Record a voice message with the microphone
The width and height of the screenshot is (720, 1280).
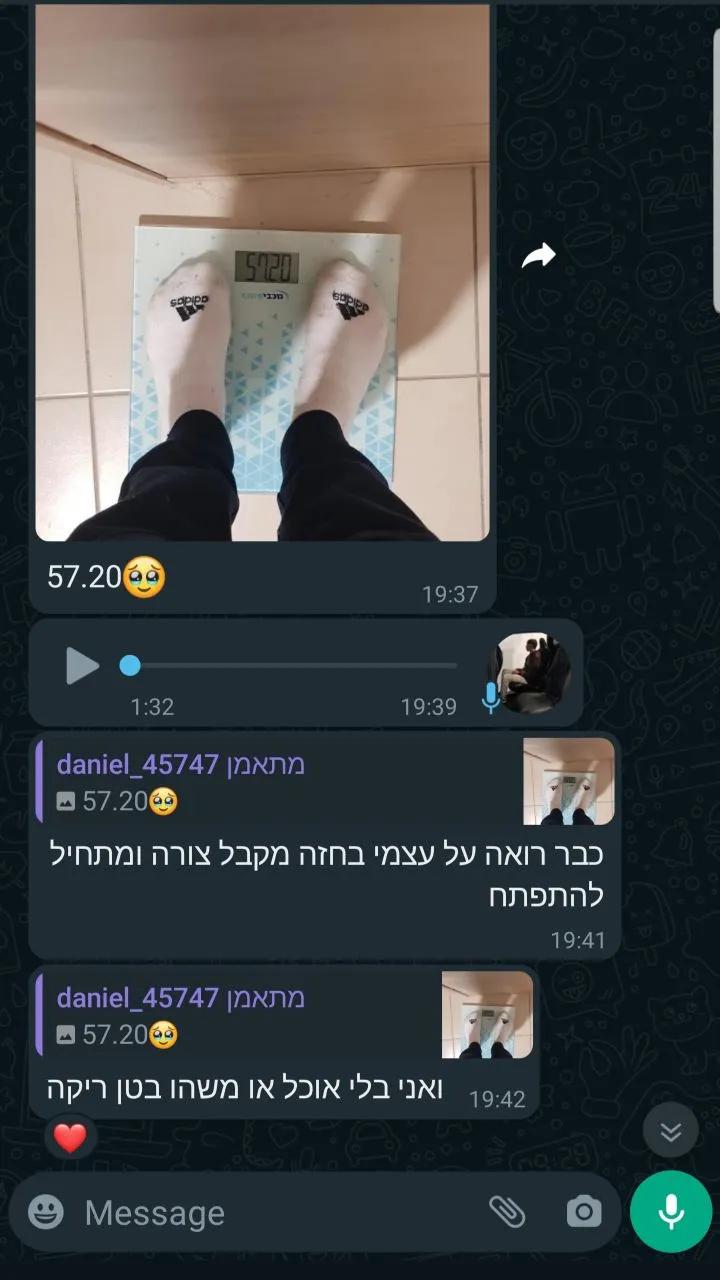point(671,1212)
